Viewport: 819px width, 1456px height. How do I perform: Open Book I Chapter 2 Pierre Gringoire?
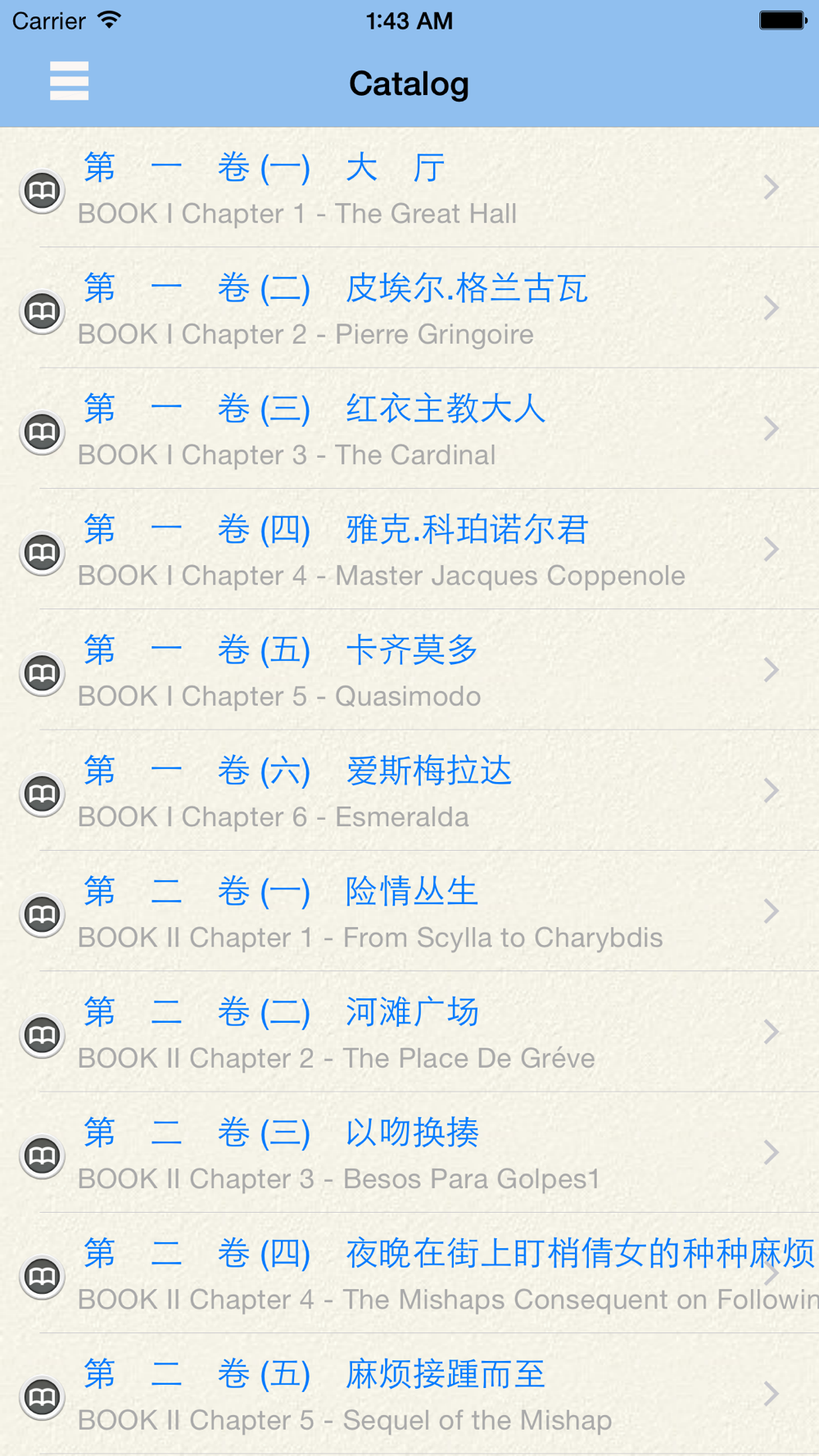(x=409, y=308)
